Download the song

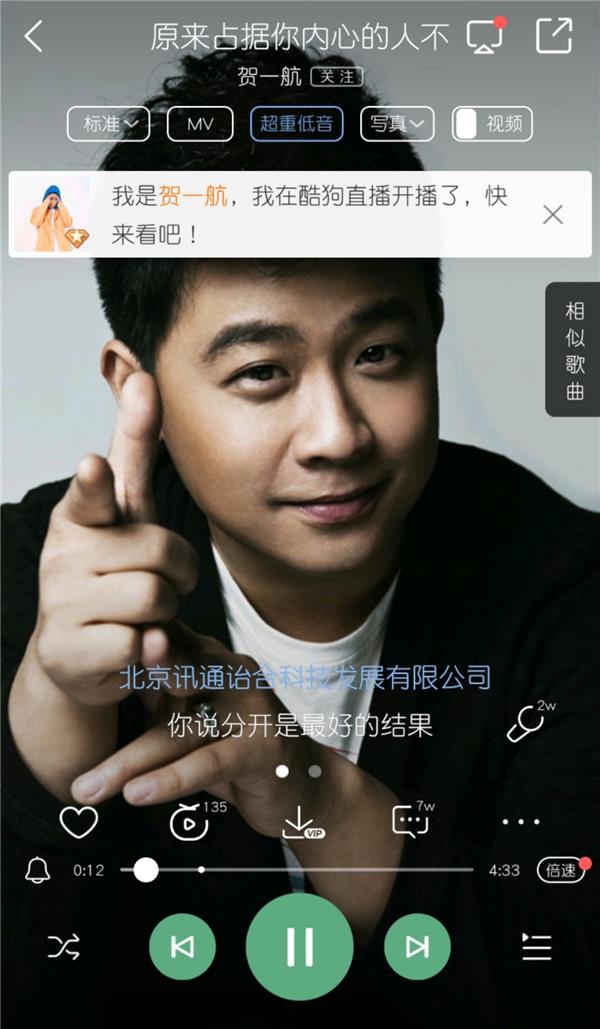(x=300, y=822)
